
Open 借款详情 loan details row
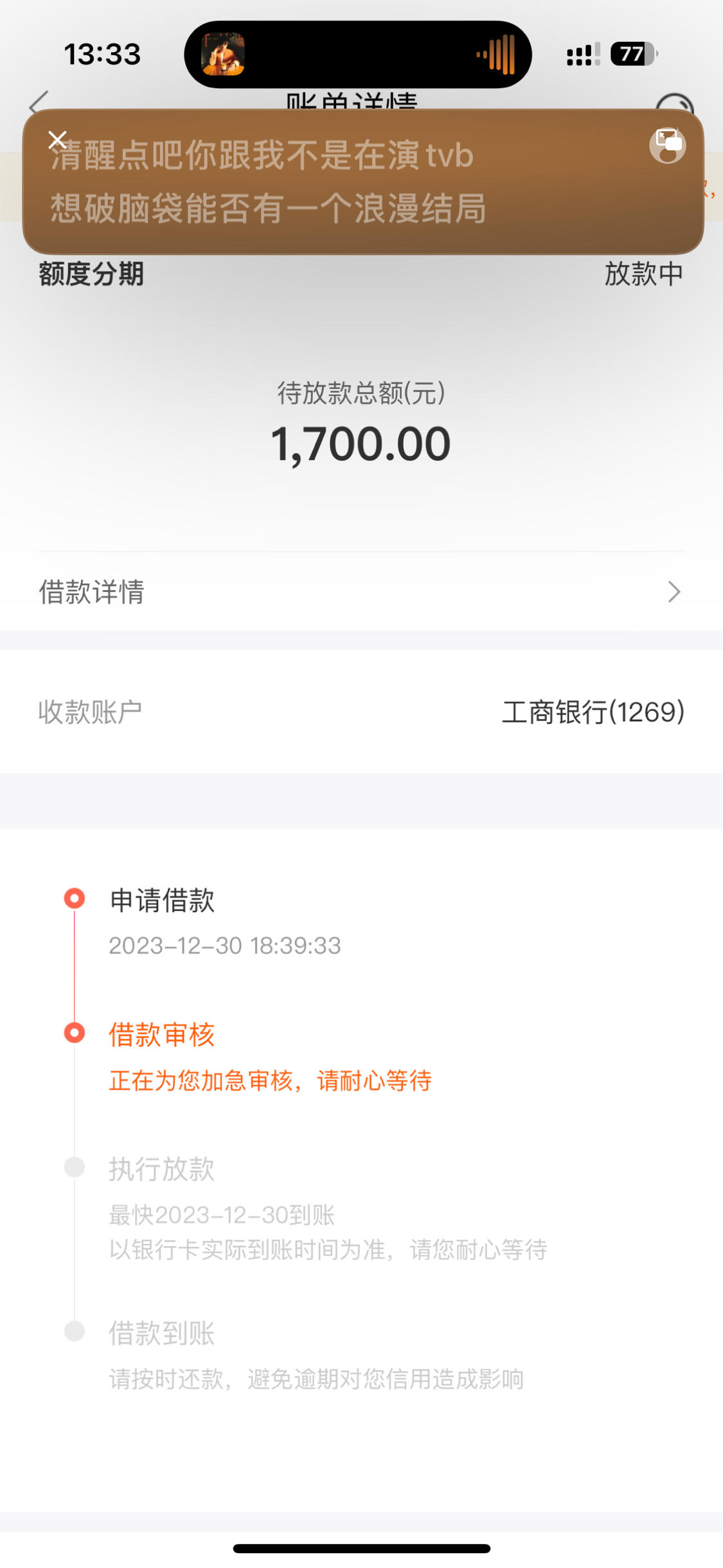click(361, 591)
